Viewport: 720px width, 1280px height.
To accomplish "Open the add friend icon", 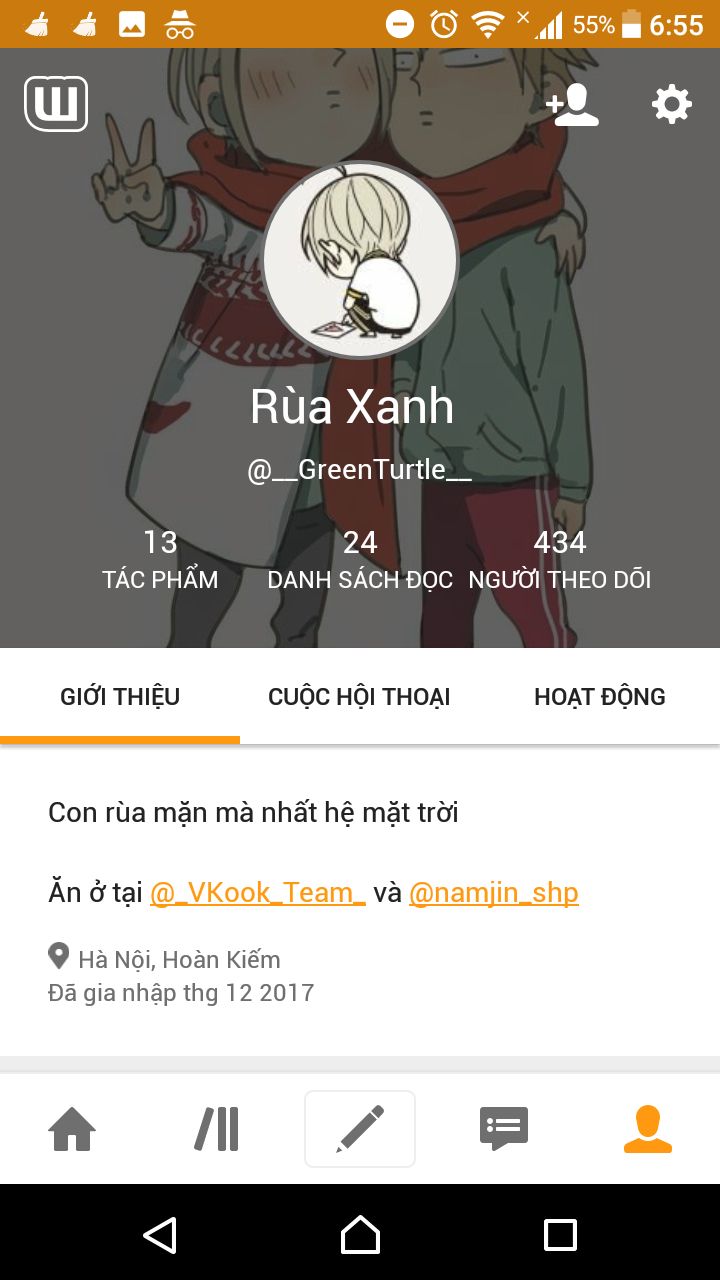I will pos(572,105).
